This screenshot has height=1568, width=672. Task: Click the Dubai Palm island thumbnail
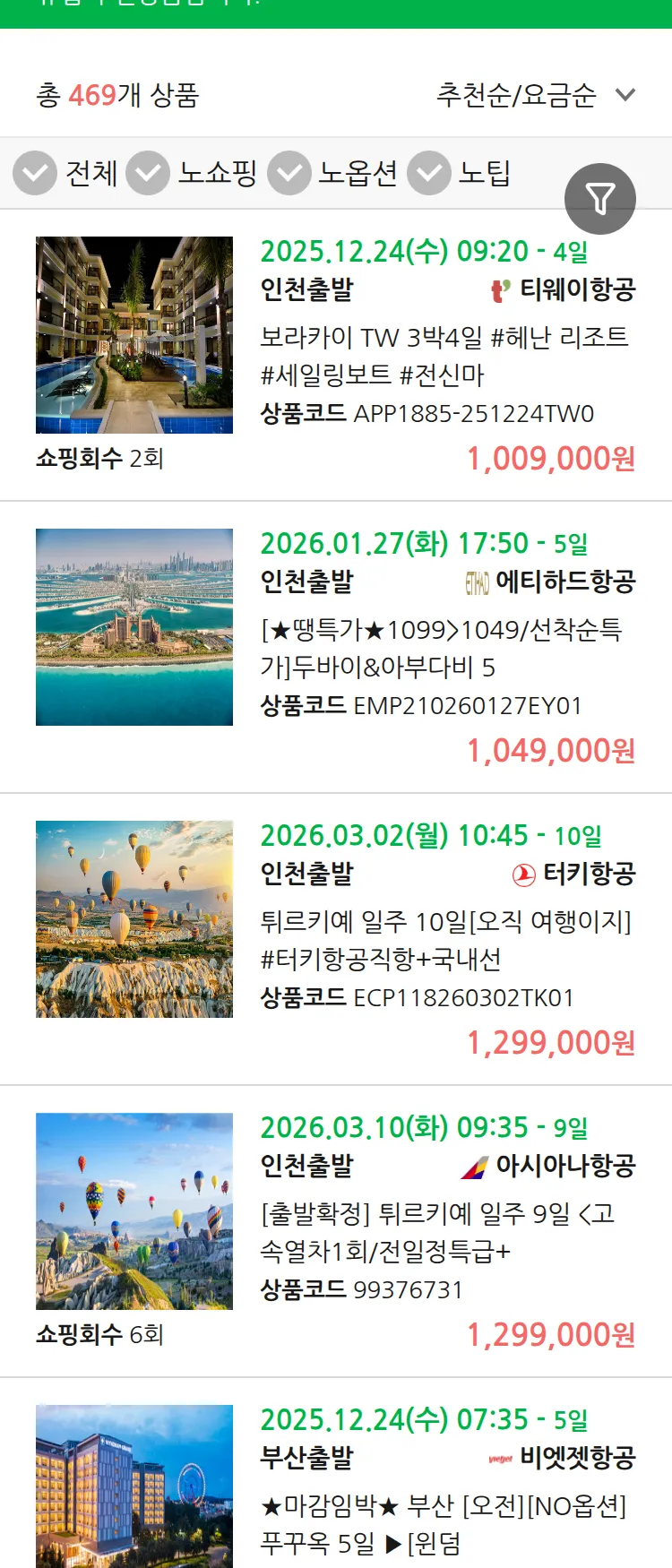tap(134, 626)
